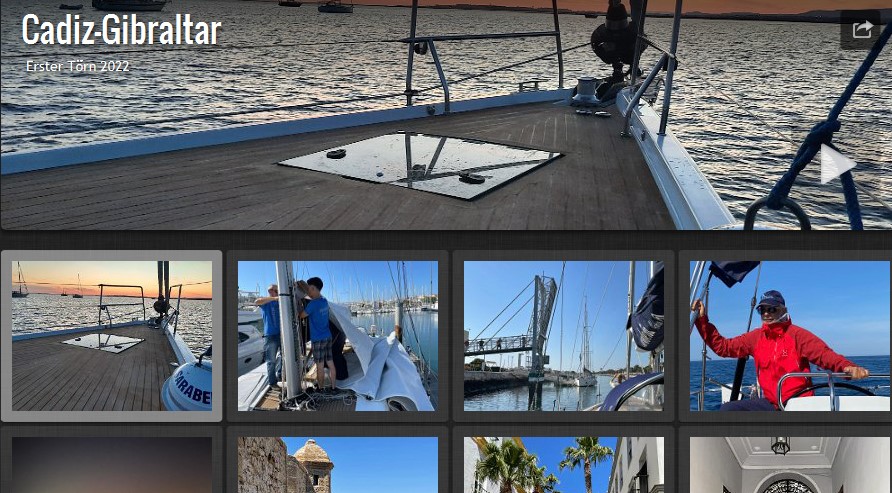The width and height of the screenshot is (892, 493).
Task: Open the dark blurry sunset photo
Action: [112, 466]
